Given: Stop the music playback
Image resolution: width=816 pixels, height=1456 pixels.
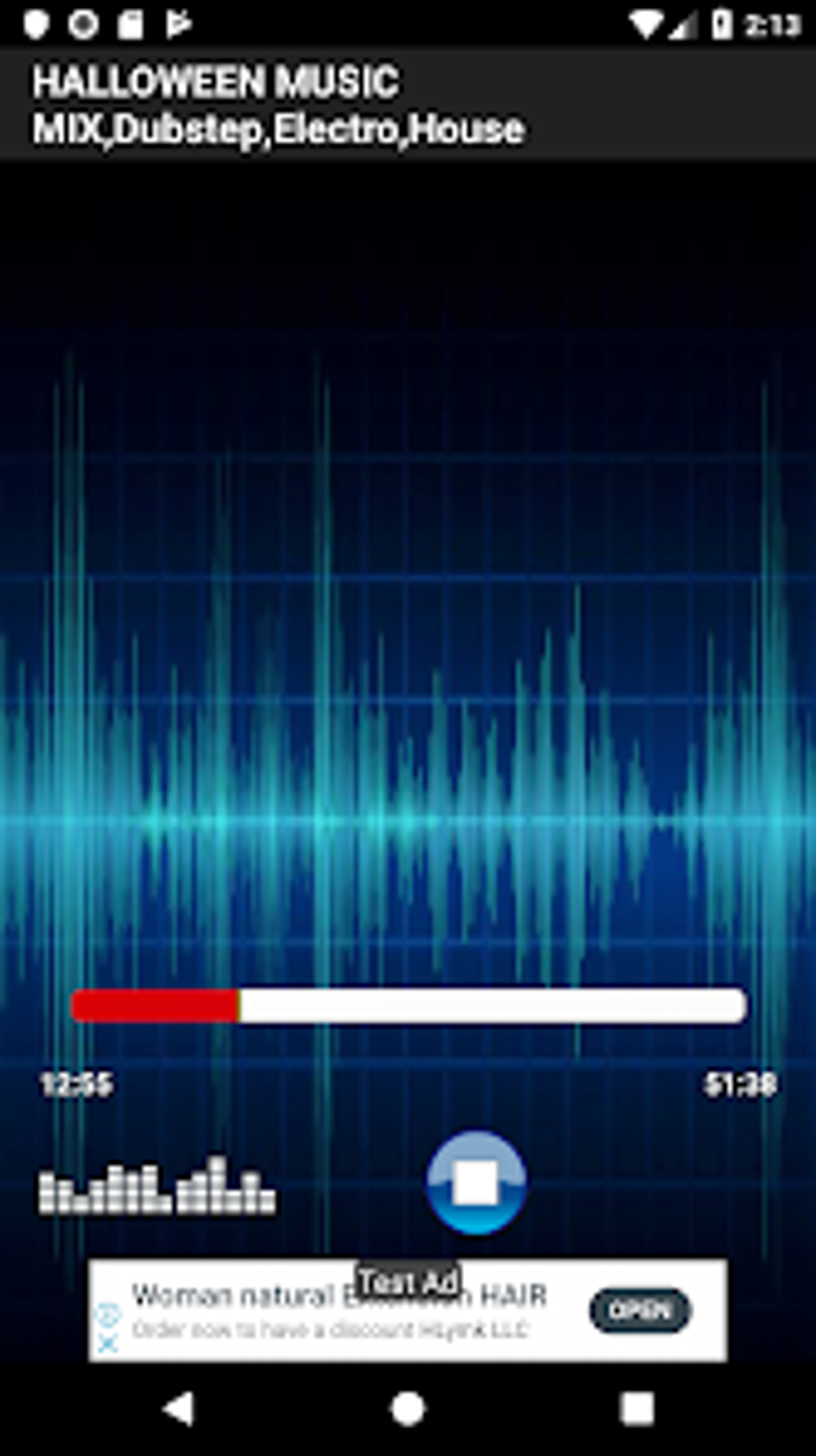Looking at the screenshot, I should (x=476, y=1182).
